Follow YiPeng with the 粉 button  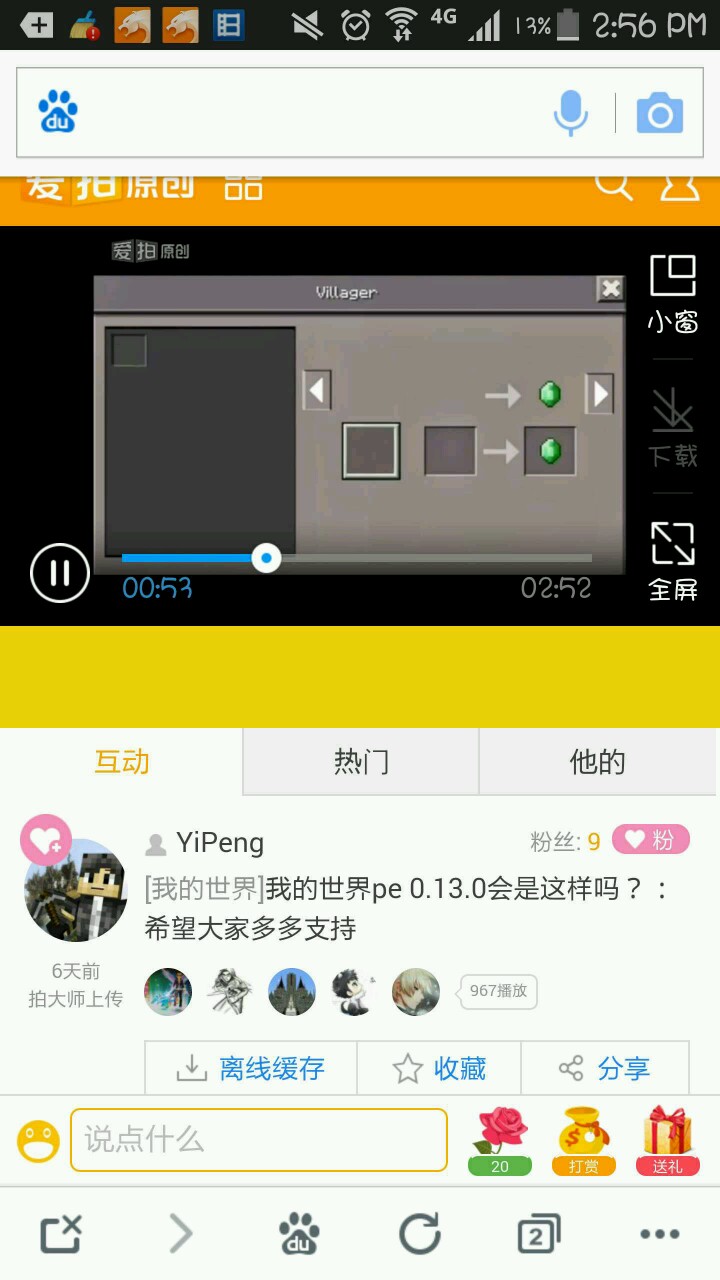[x=651, y=840]
